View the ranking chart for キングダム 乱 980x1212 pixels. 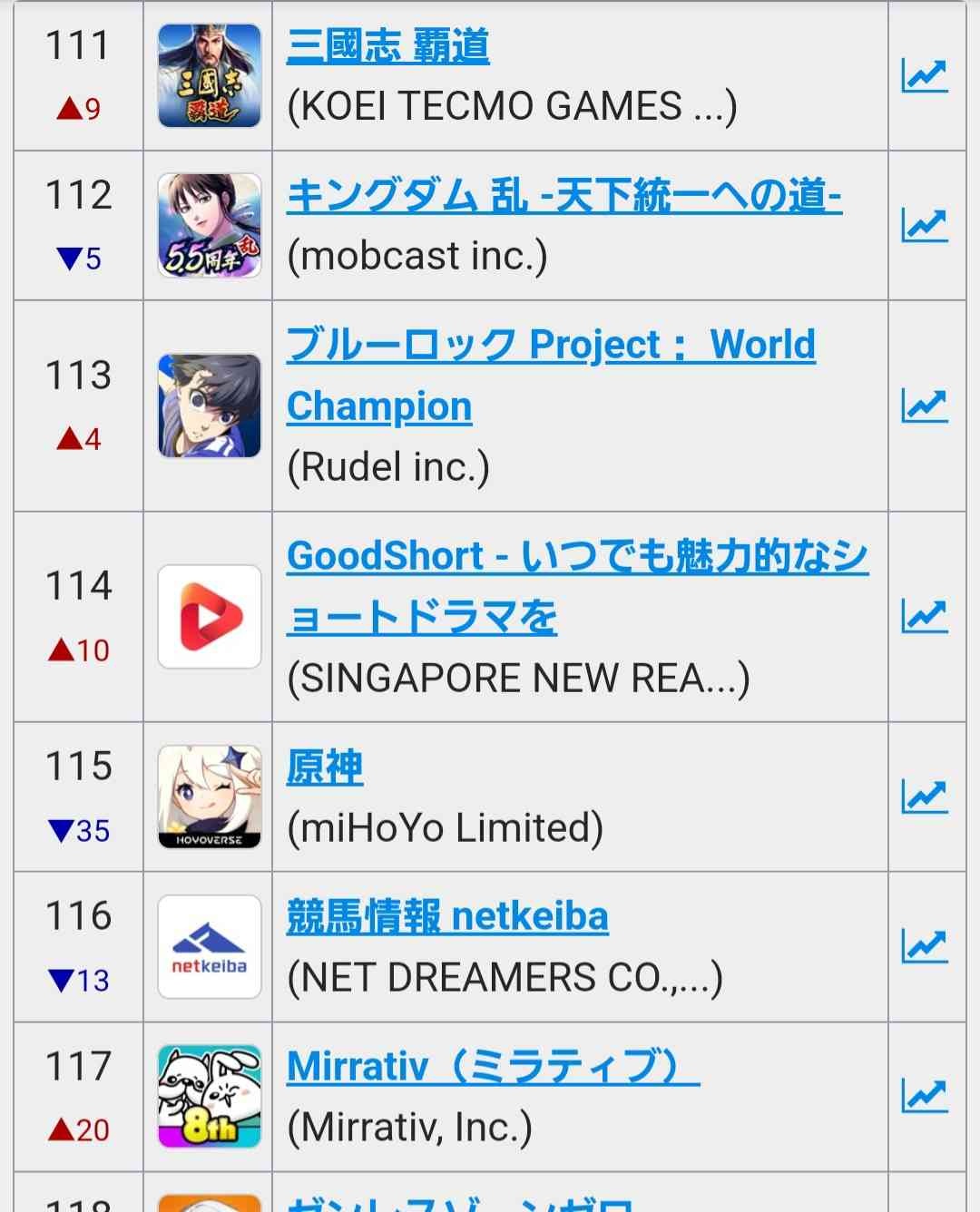924,225
